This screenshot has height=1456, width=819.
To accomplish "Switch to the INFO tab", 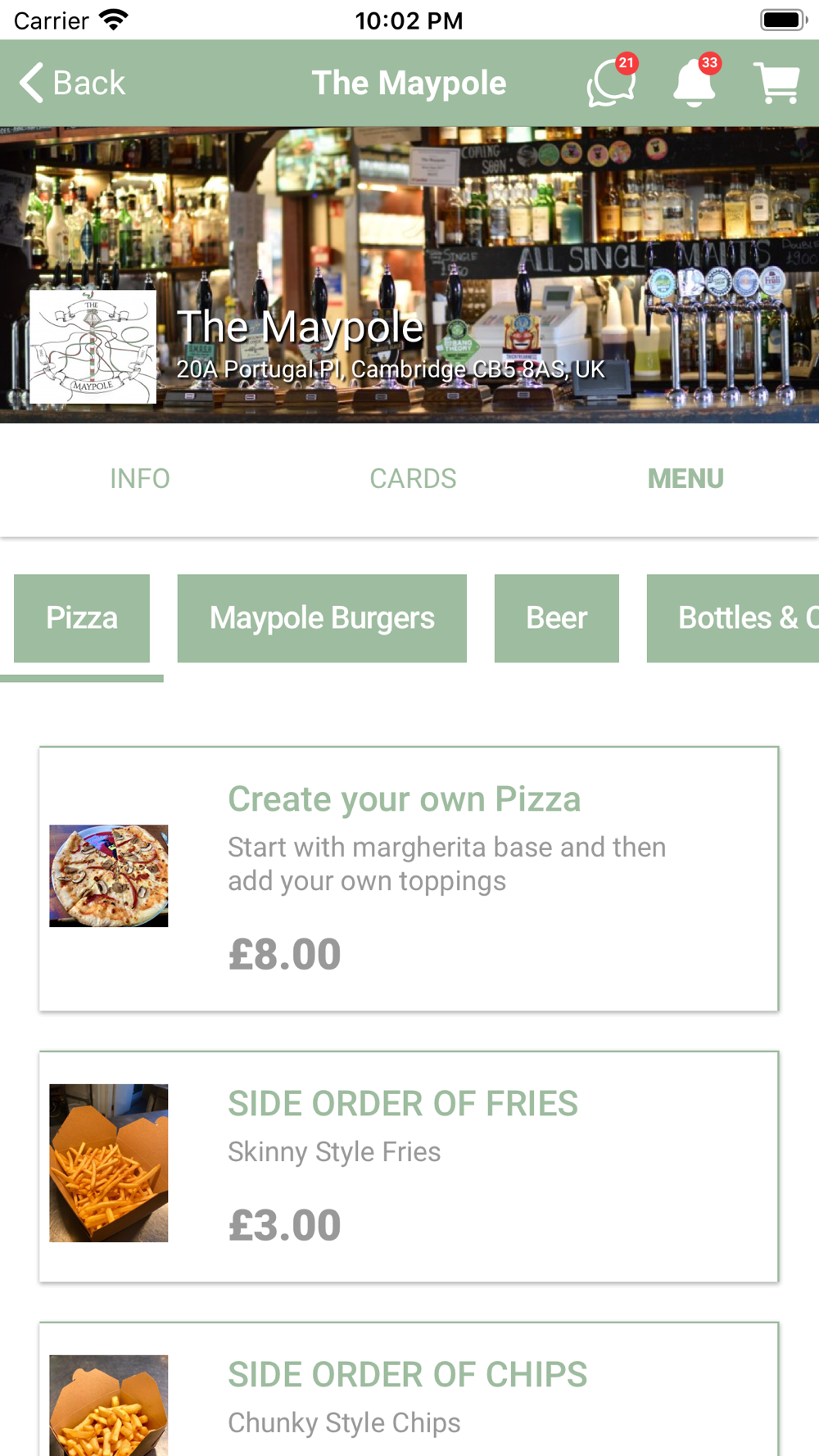I will pyautogui.click(x=140, y=478).
